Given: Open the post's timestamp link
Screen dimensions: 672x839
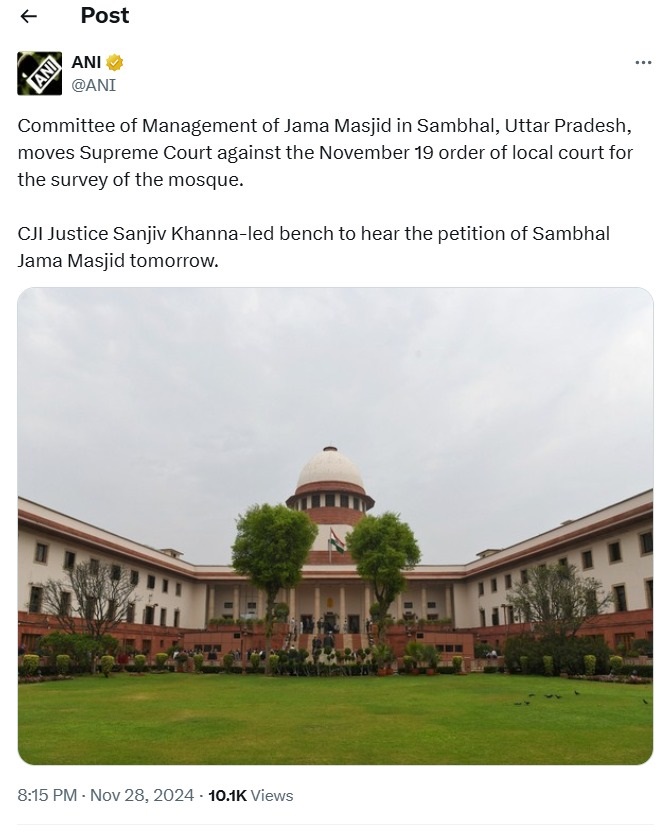Looking at the screenshot, I should point(105,795).
